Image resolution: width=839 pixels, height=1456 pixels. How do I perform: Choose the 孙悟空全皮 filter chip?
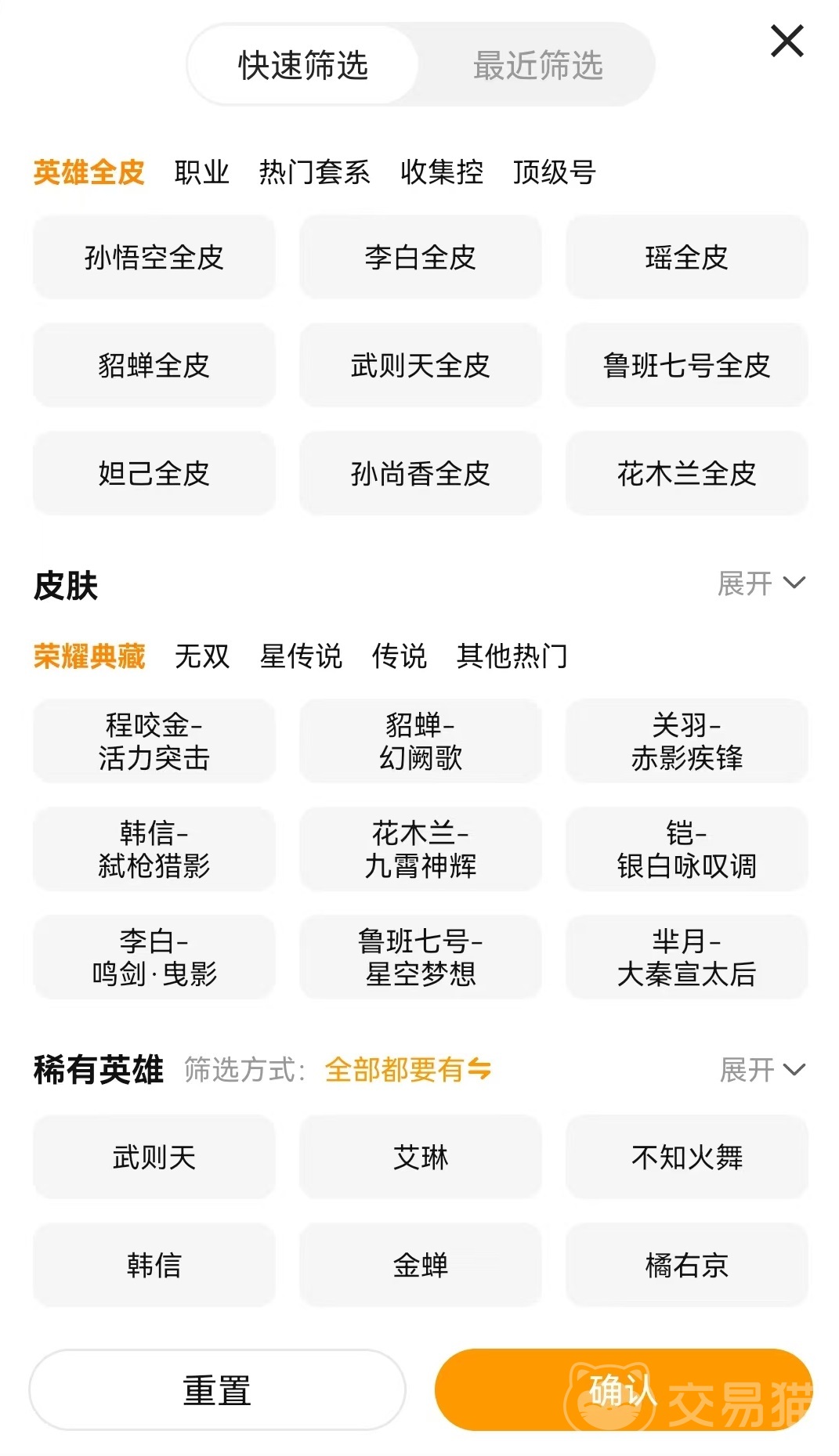coord(154,257)
